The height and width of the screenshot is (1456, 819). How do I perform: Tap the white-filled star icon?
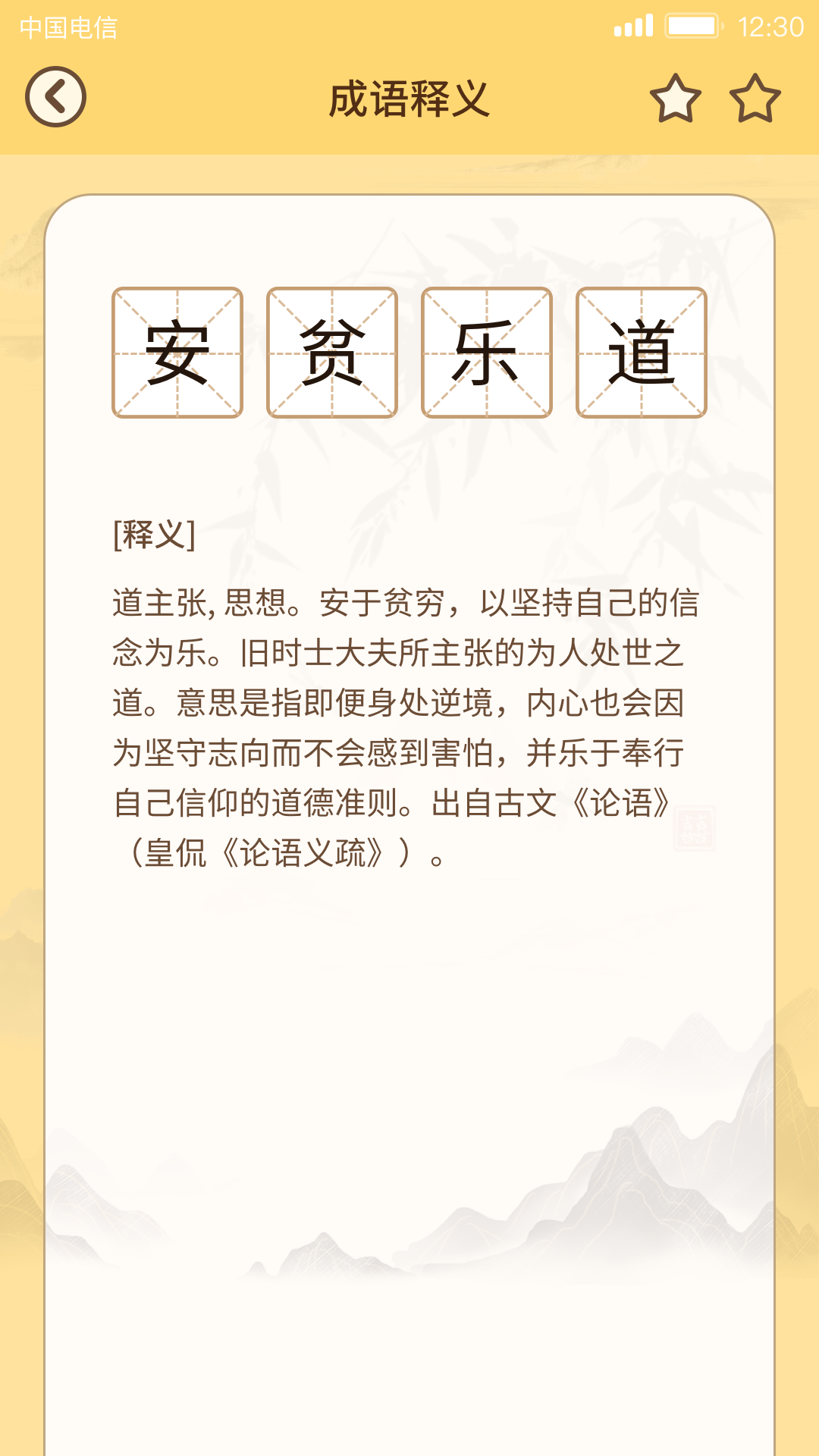[x=675, y=99]
